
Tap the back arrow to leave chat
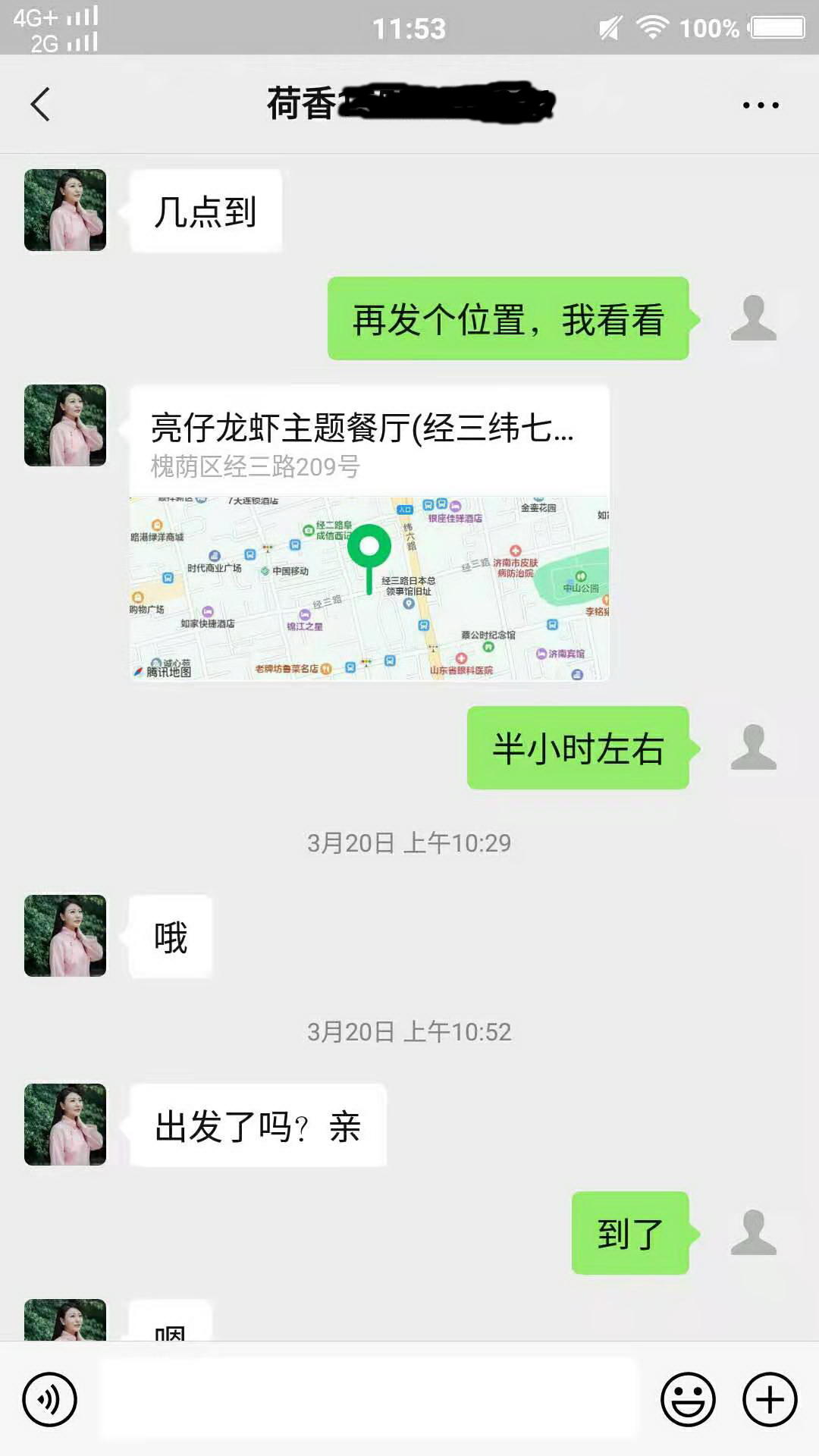(39, 104)
